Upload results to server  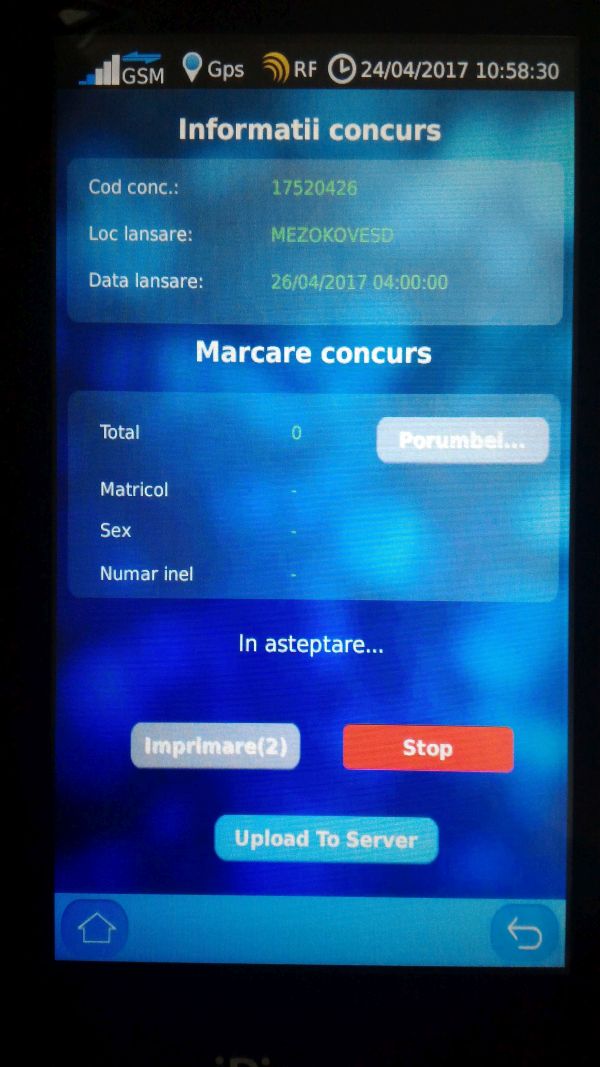click(326, 839)
